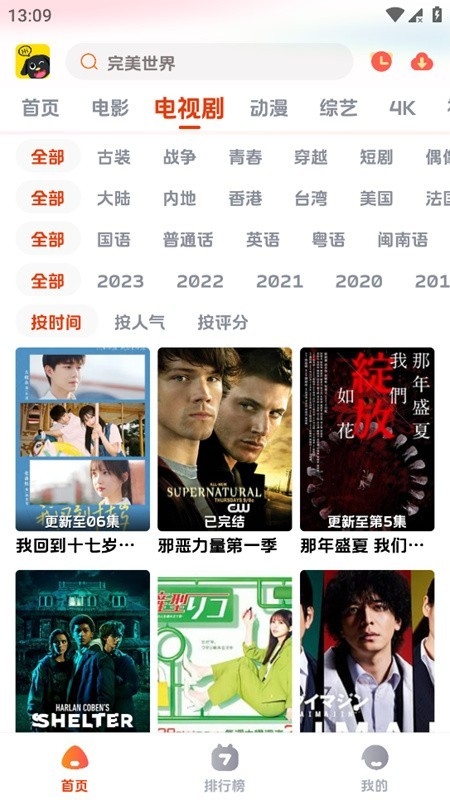Image resolution: width=450 pixels, height=800 pixels.
Task: Switch to the 综艺 tab
Action: [x=338, y=108]
